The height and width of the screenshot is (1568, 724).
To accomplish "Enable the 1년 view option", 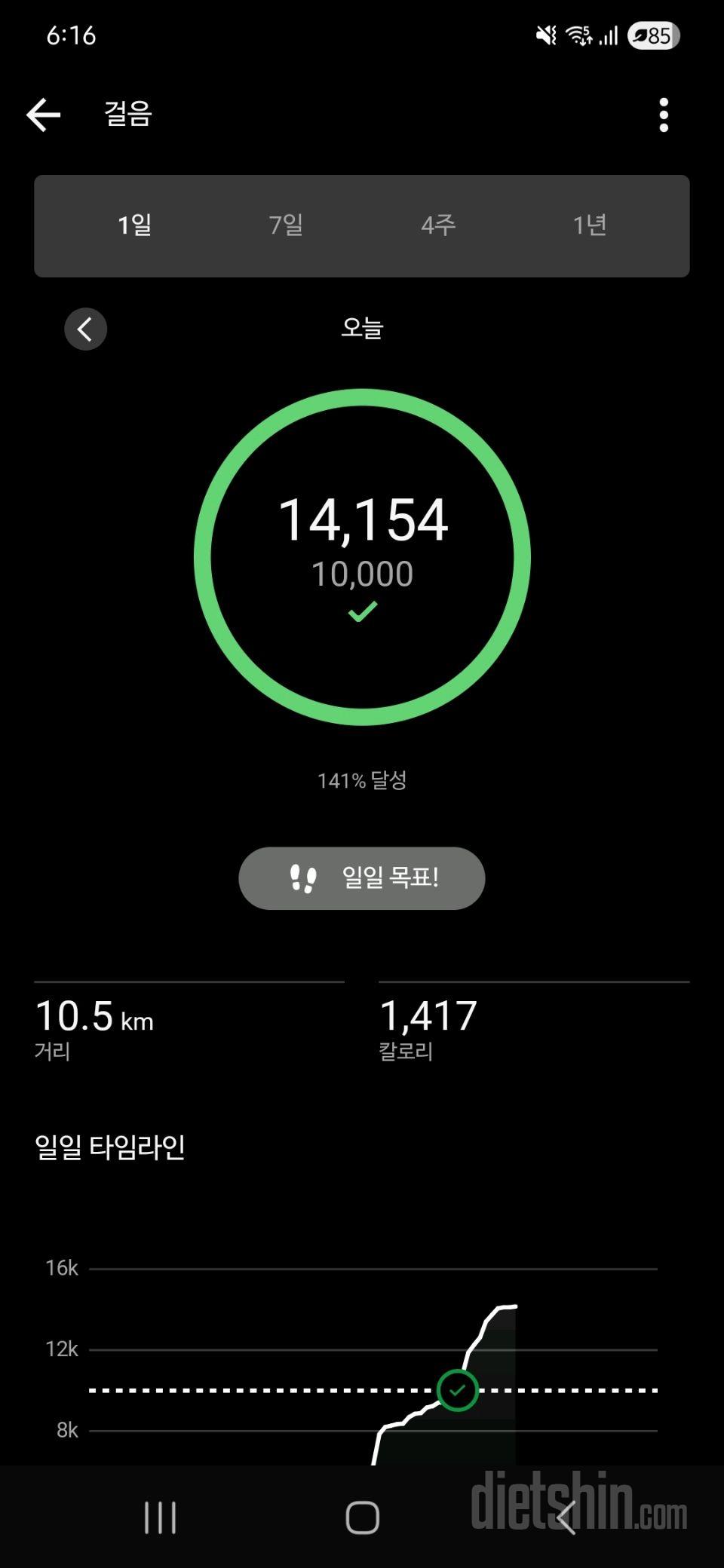I will (x=590, y=225).
